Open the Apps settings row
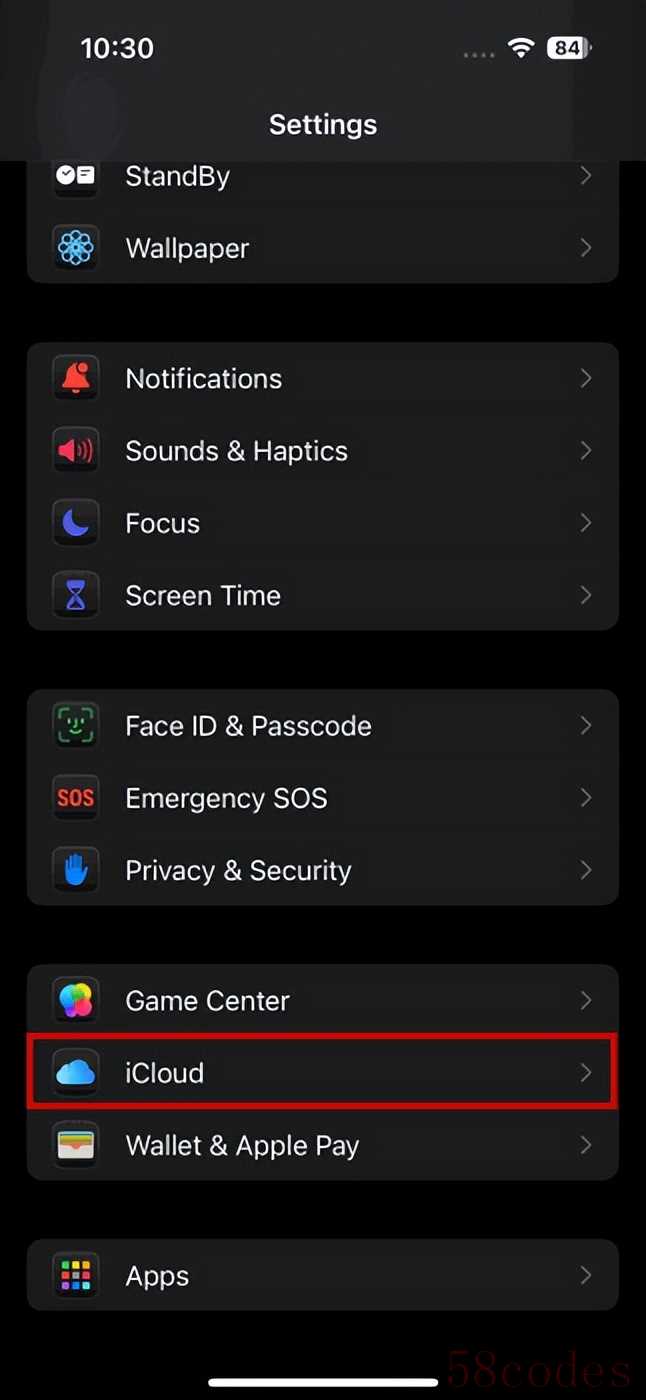The height and width of the screenshot is (1400, 646). 322,1276
